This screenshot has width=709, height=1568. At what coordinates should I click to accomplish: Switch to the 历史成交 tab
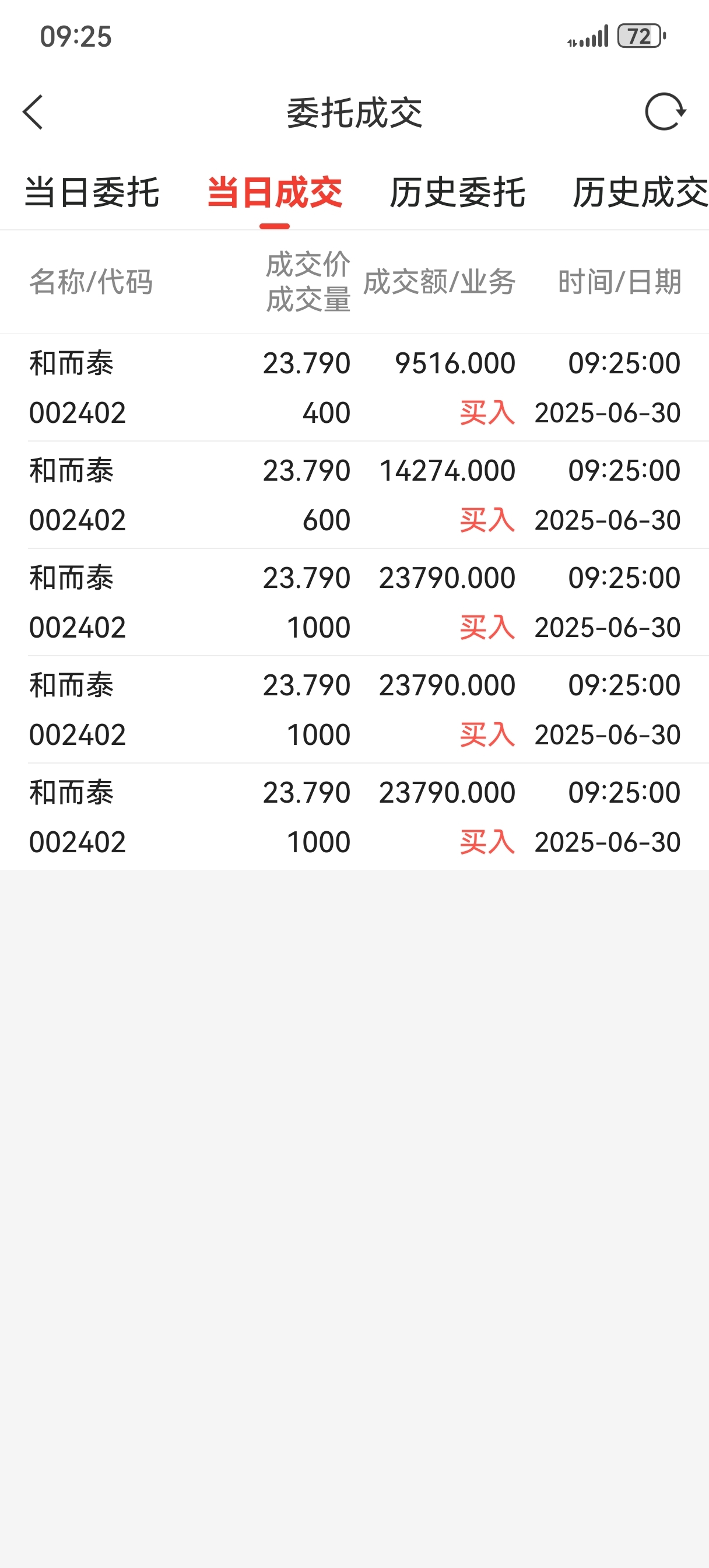click(x=640, y=192)
